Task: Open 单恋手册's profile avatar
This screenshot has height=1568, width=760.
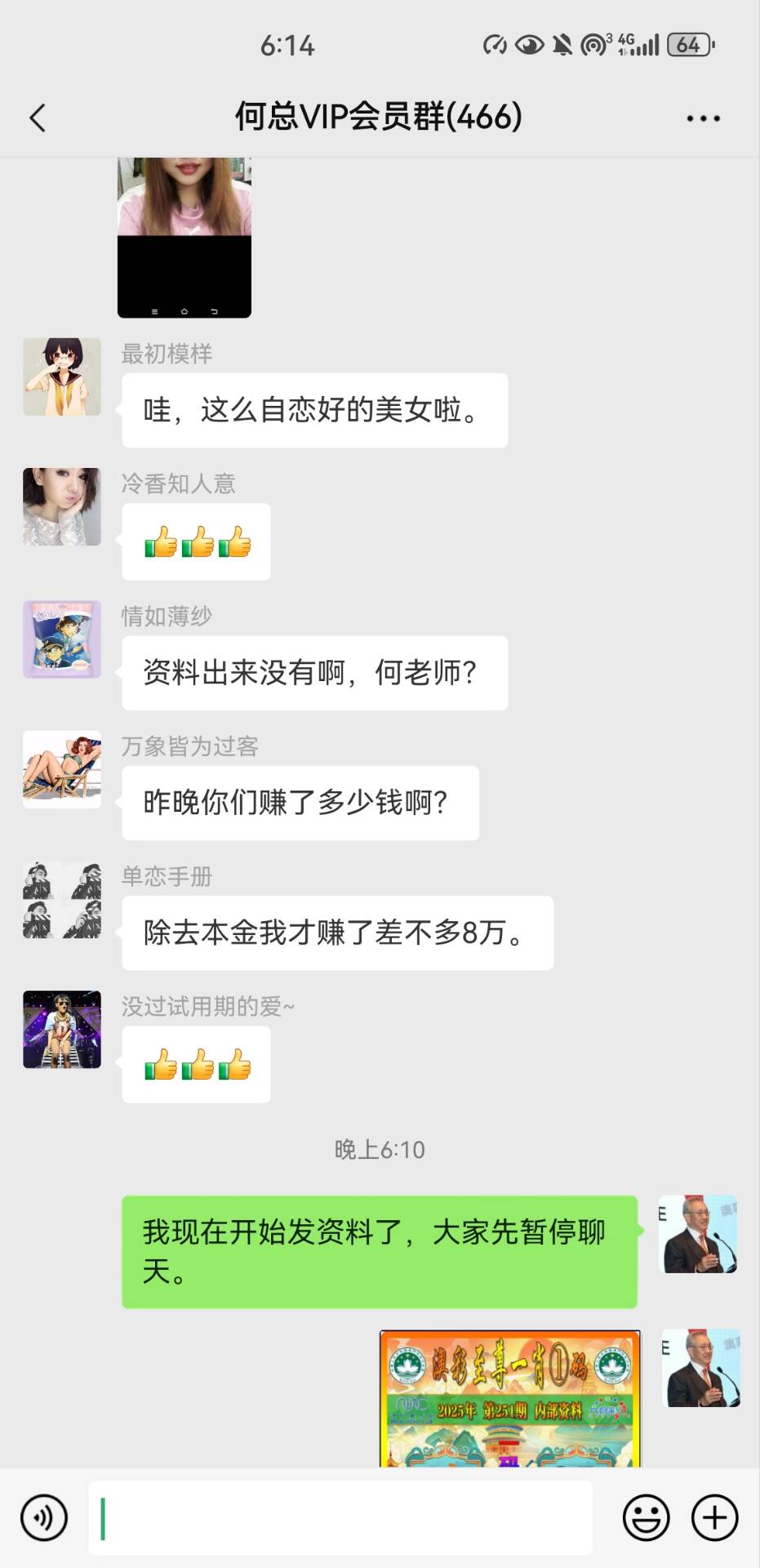Action: coord(62,900)
